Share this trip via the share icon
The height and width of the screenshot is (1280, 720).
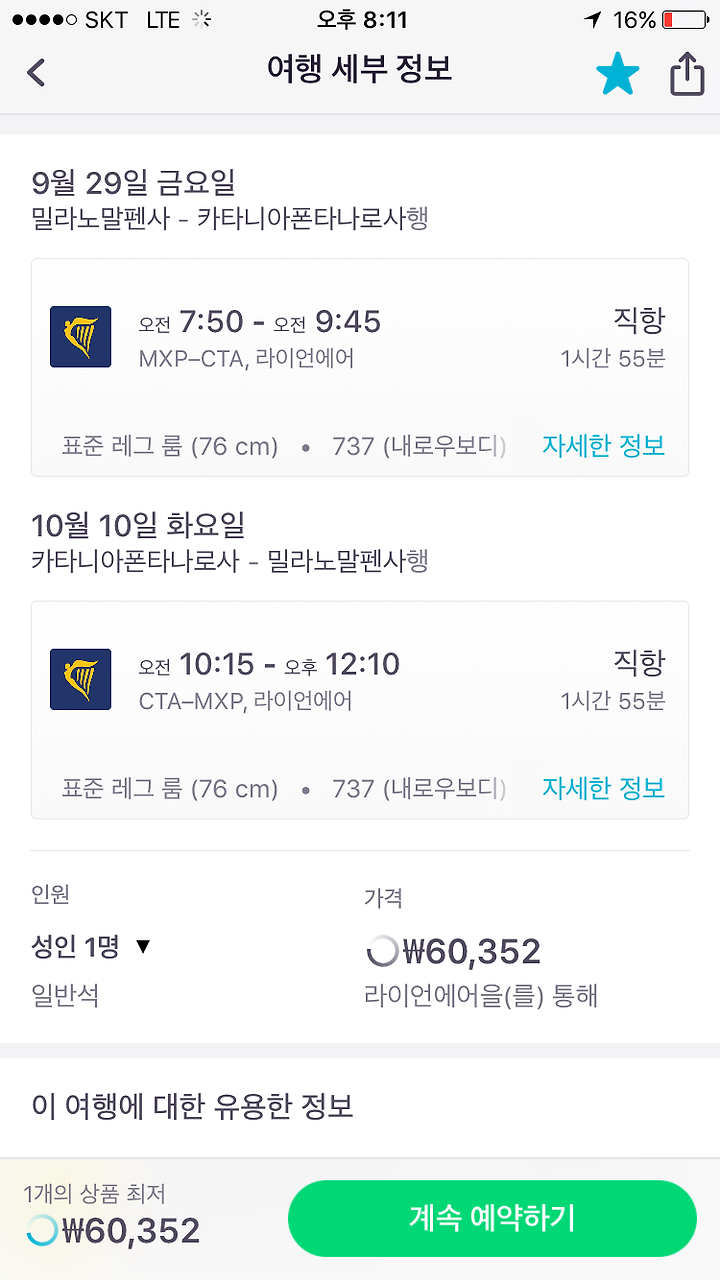tap(687, 73)
